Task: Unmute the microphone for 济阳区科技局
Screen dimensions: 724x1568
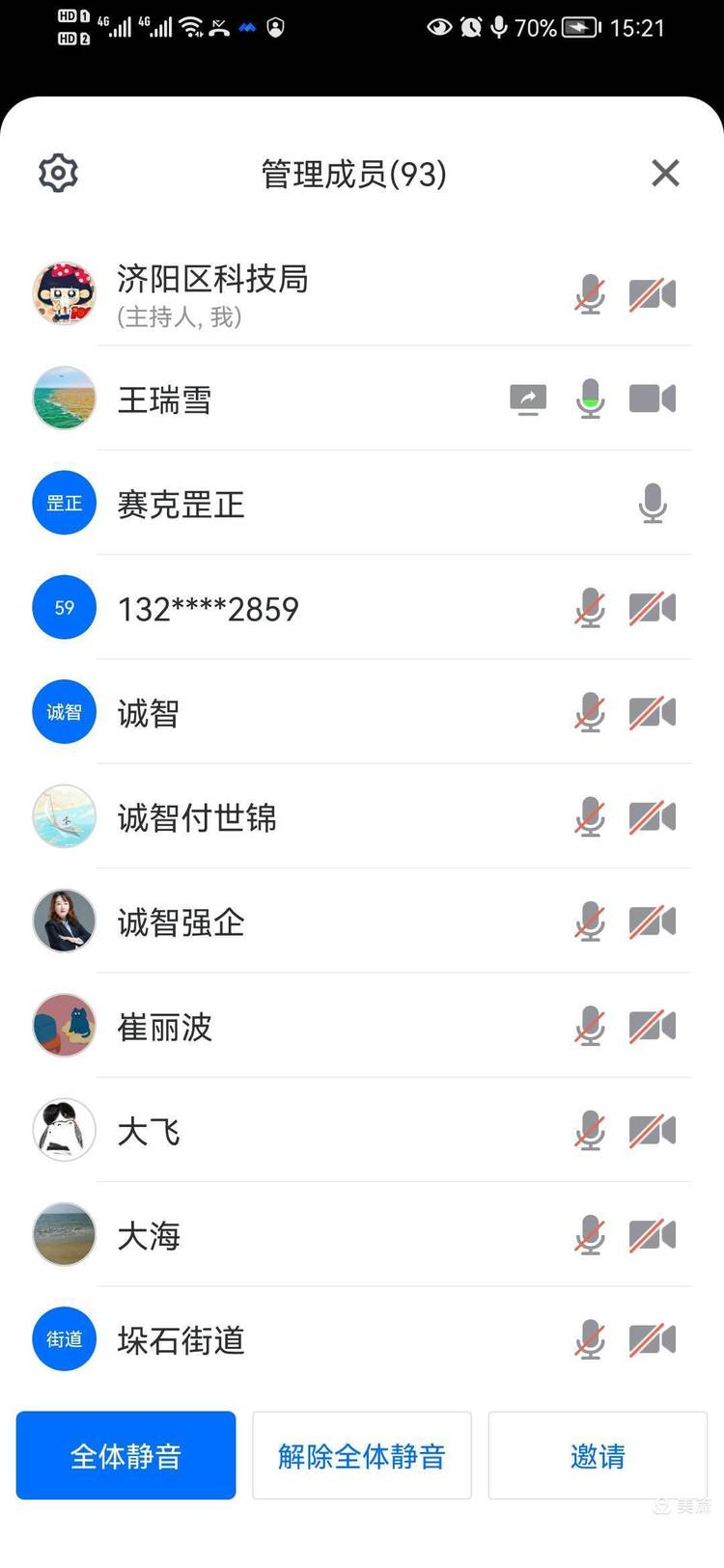Action: point(590,294)
